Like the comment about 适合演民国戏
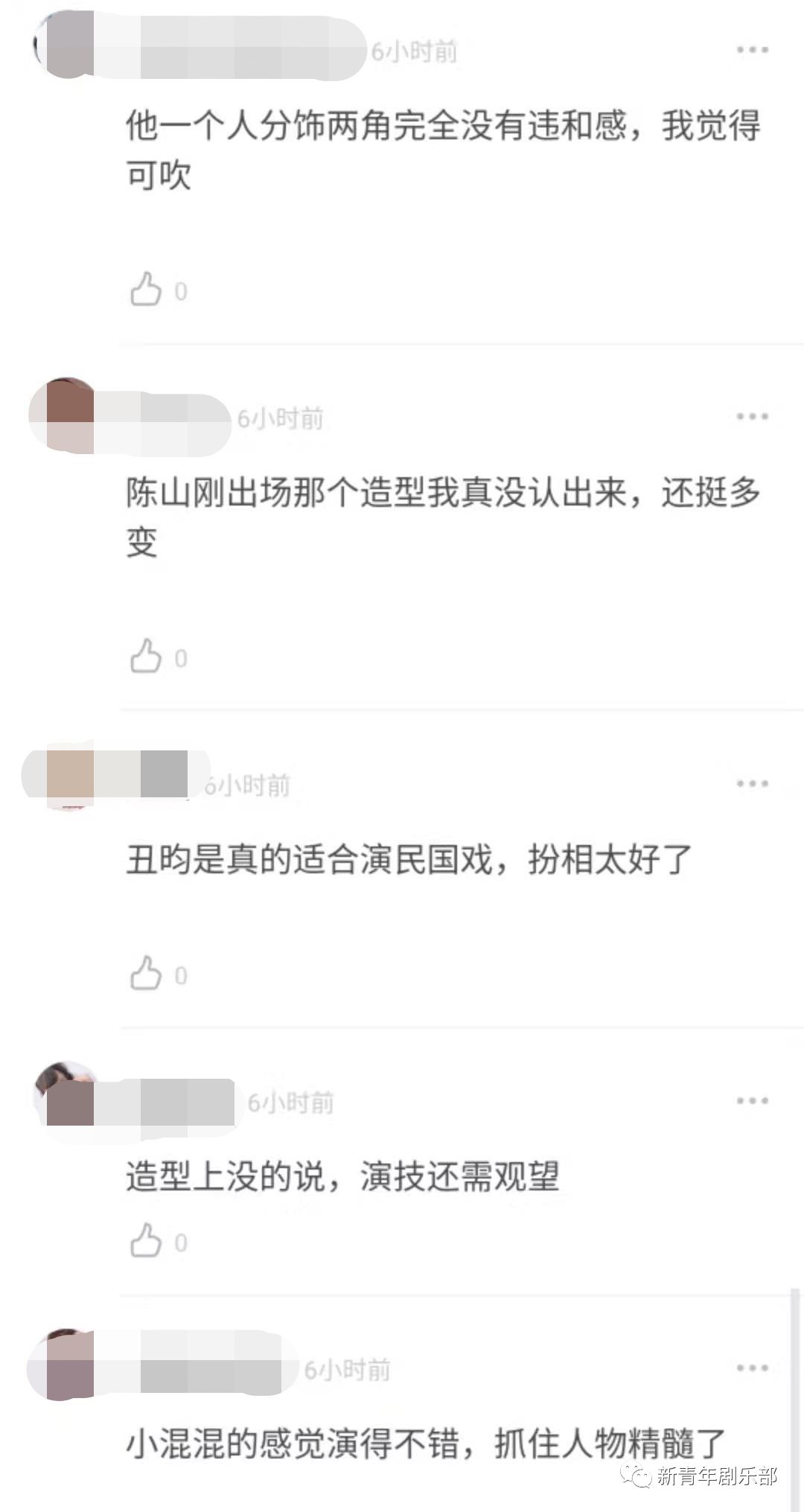Screen dimensions: 804x1512 (x=146, y=974)
